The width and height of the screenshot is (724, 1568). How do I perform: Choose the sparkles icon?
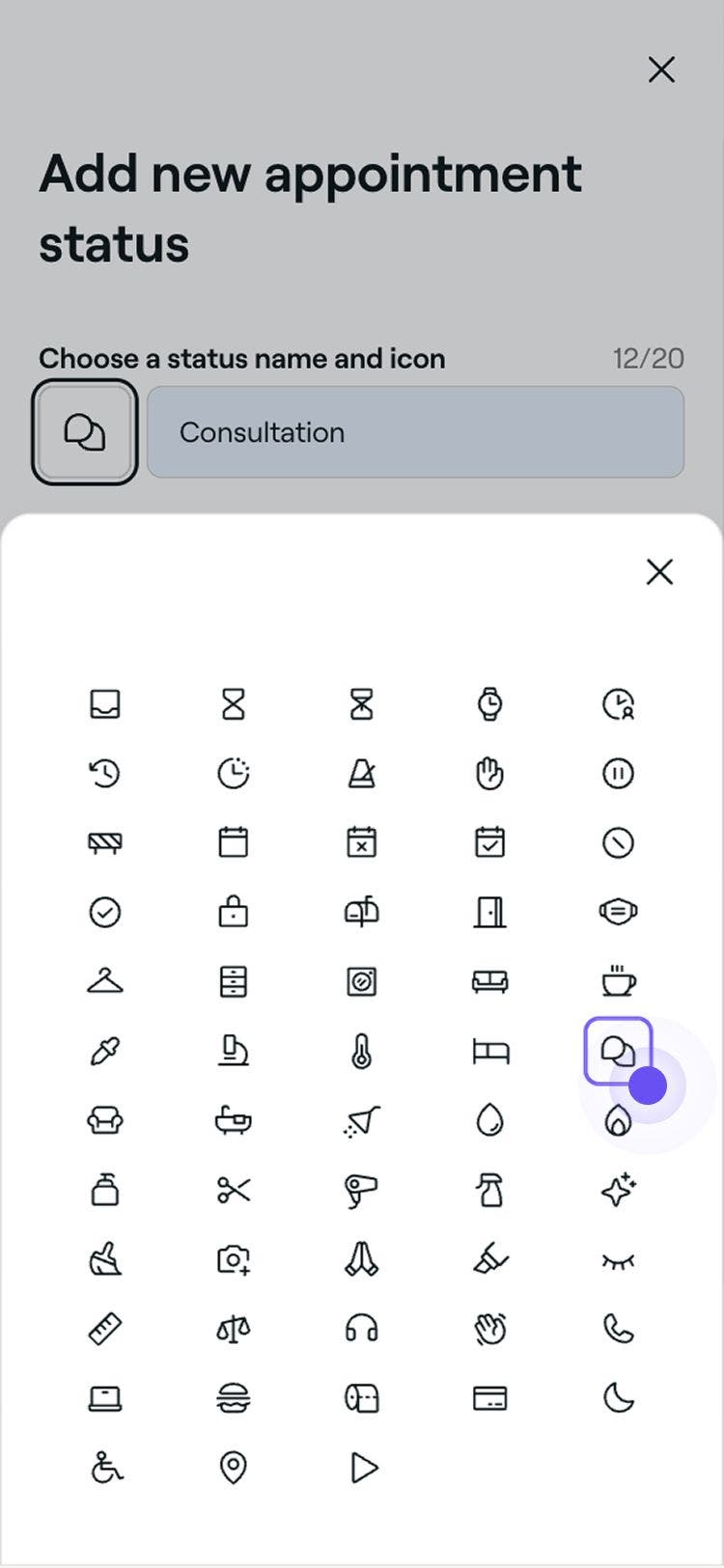click(617, 1190)
